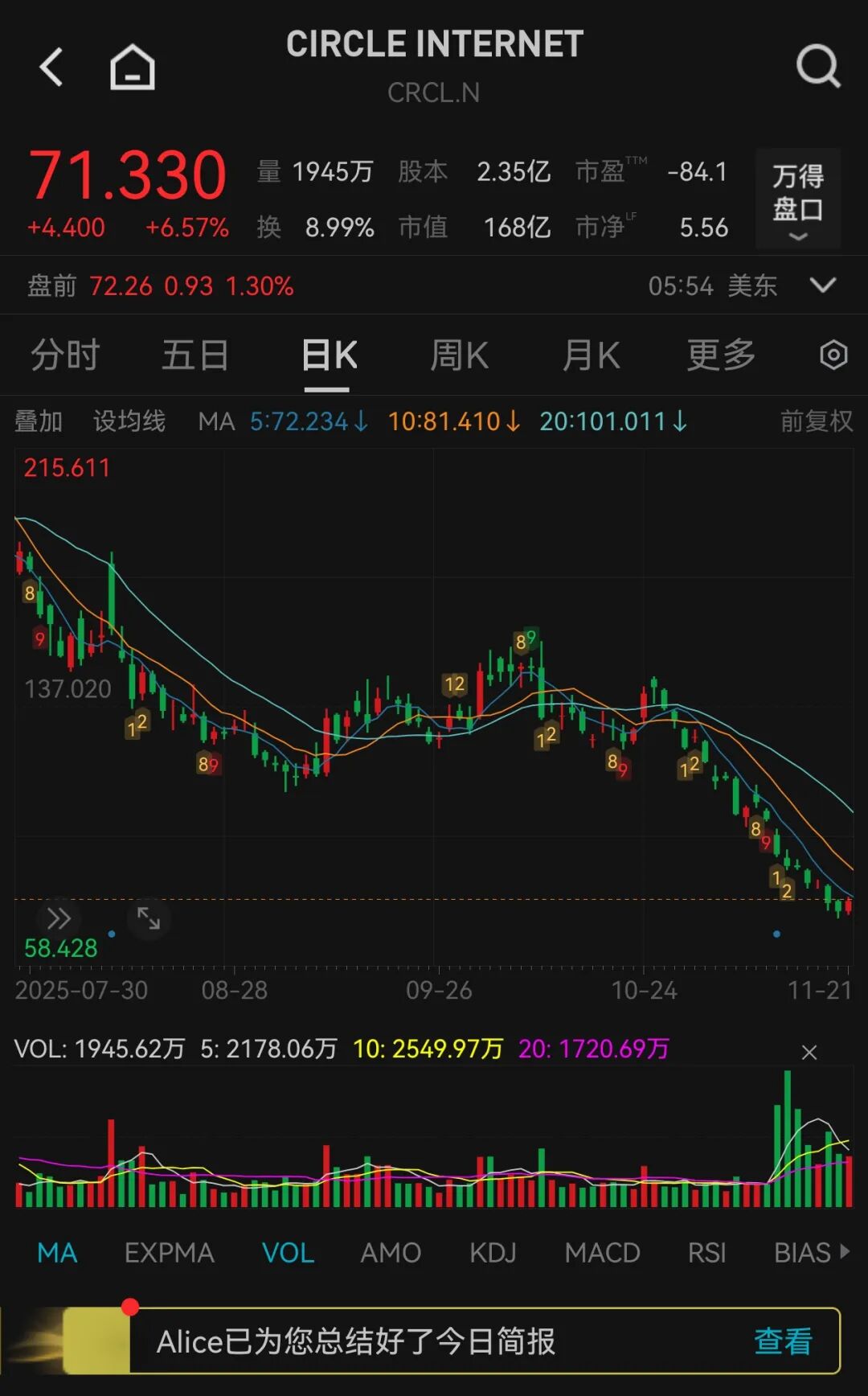Tap 叠加 to overlay another stock
This screenshot has height=1396, width=868.
(39, 421)
